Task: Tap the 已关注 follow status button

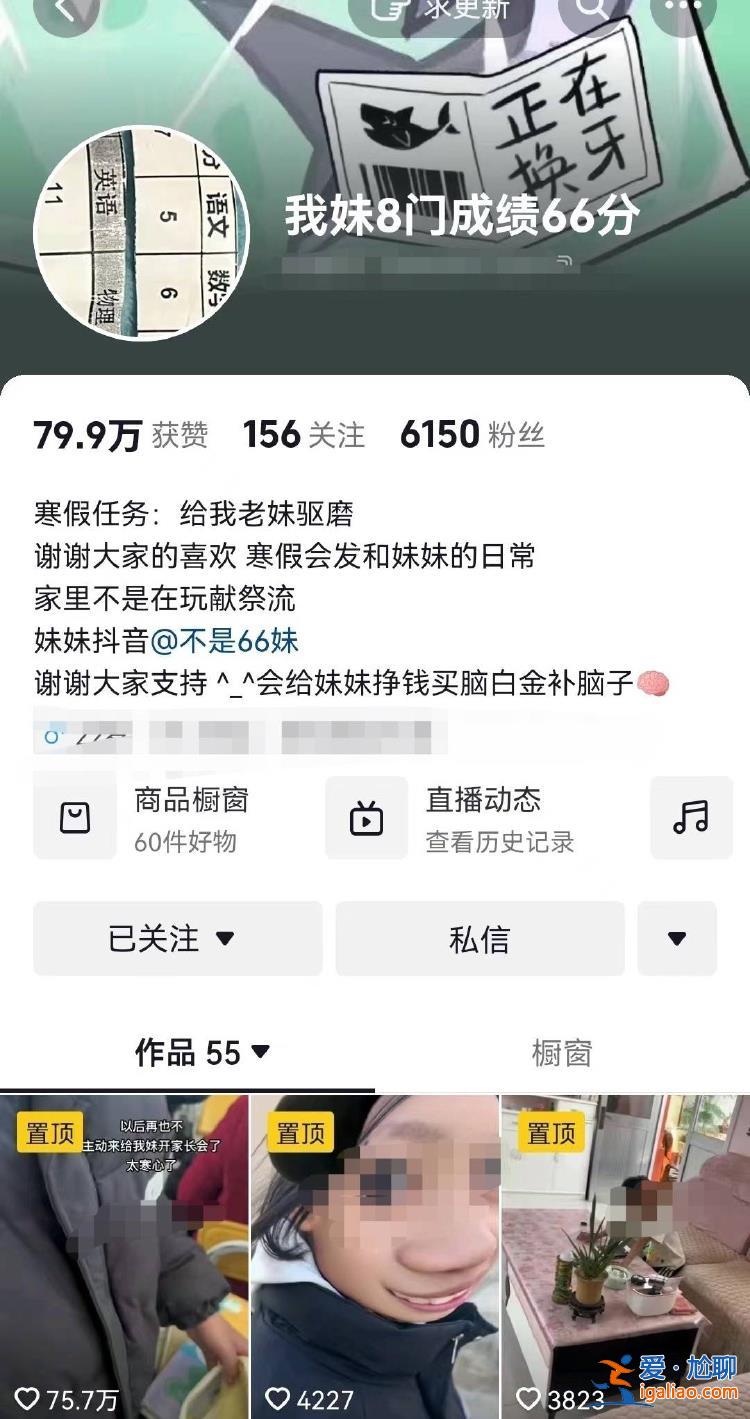Action: pyautogui.click(x=178, y=938)
